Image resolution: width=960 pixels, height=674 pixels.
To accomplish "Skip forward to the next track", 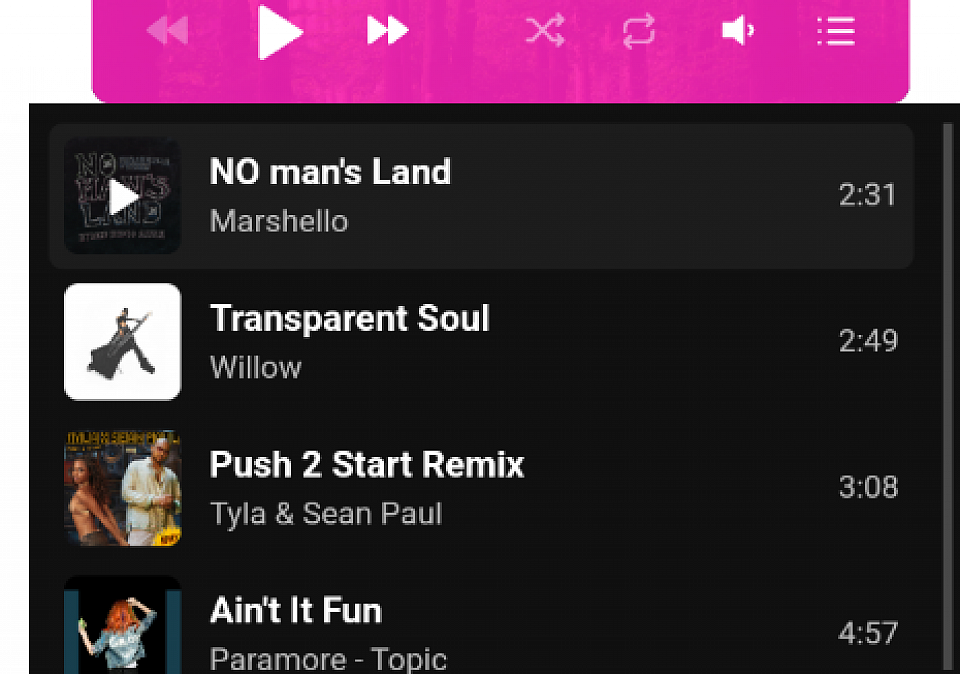I will point(387,31).
